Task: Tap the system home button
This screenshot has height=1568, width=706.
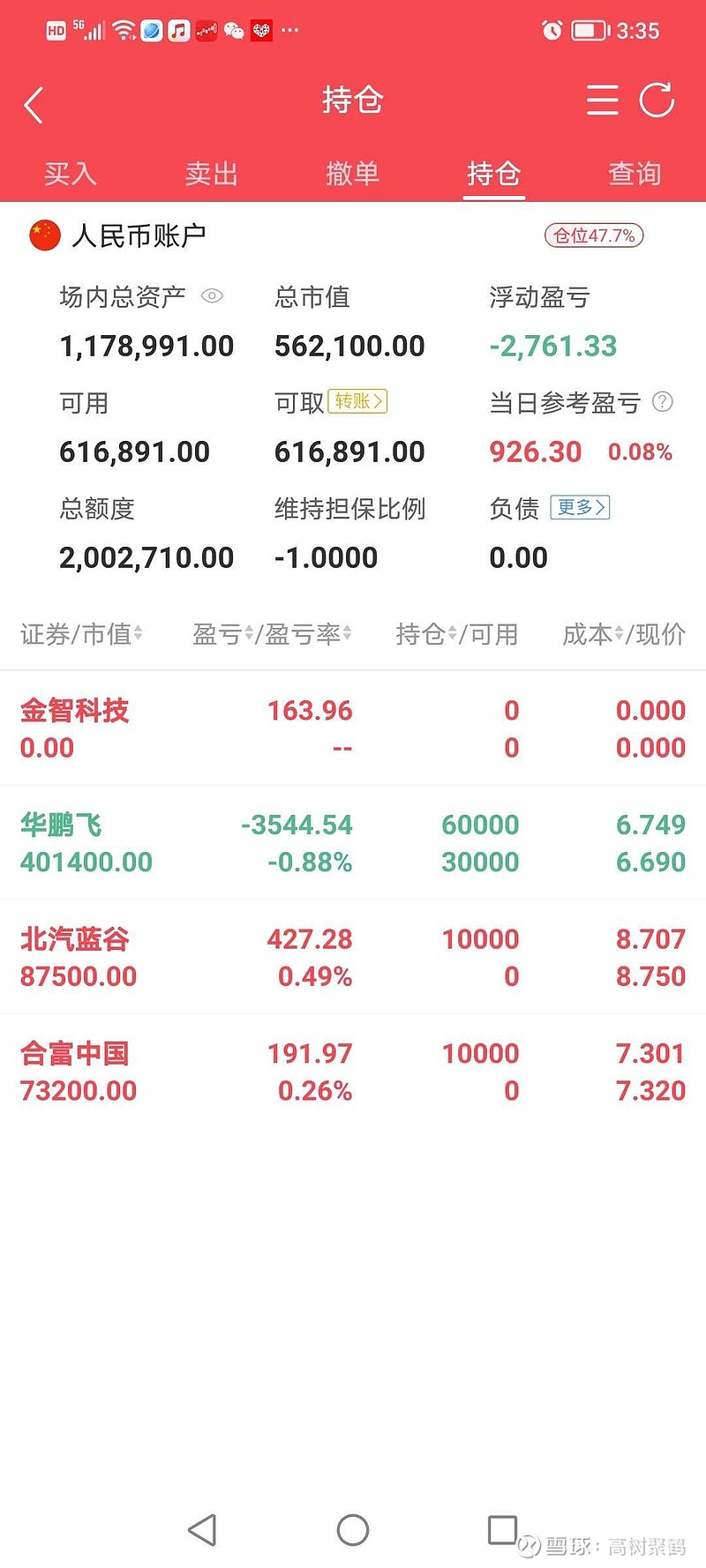Action: (x=353, y=1530)
